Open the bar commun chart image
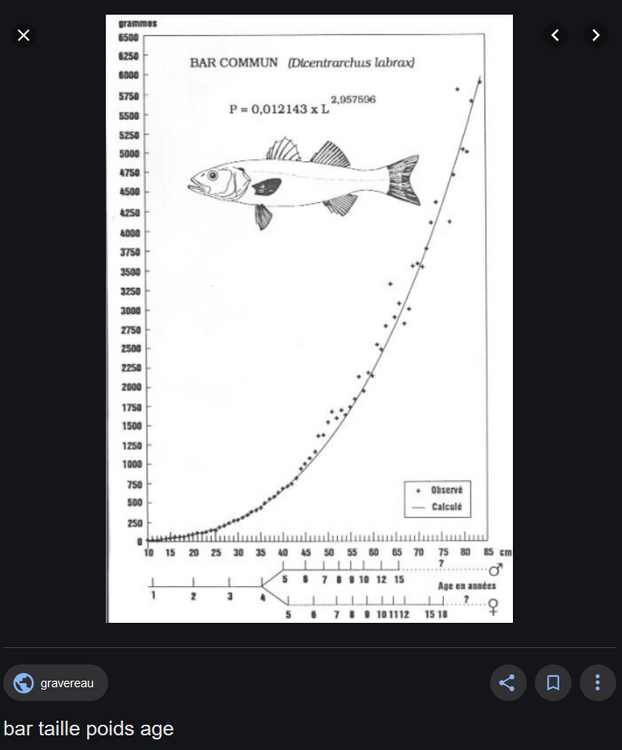This screenshot has width=622, height=750. 309,318
